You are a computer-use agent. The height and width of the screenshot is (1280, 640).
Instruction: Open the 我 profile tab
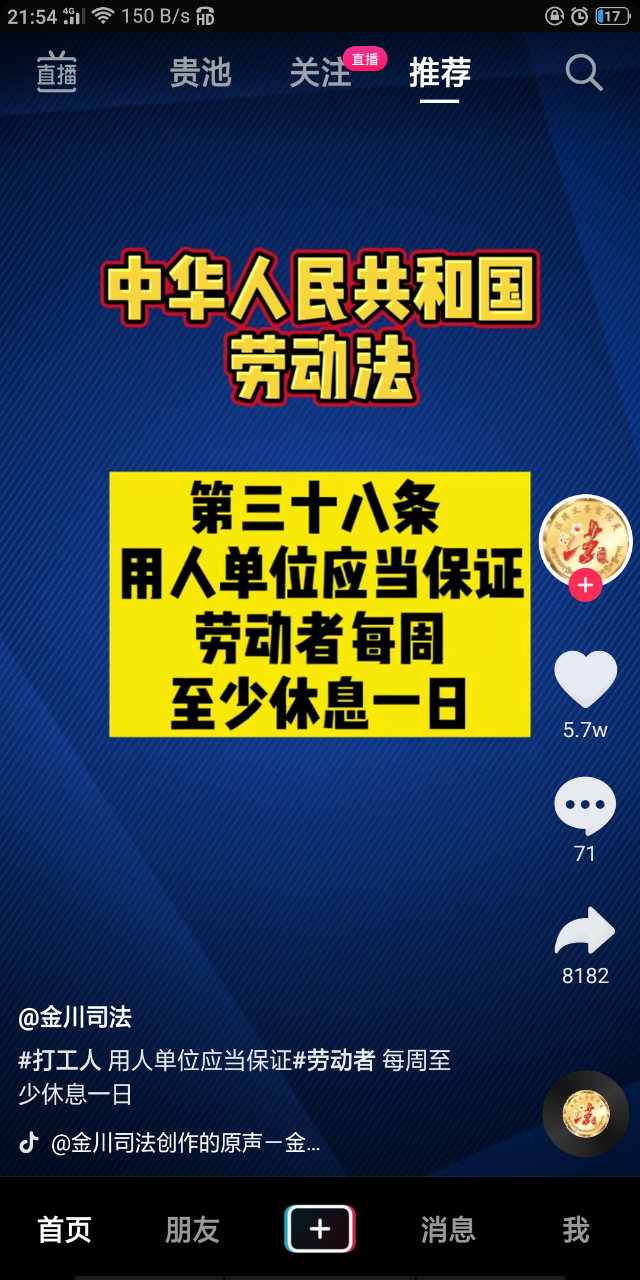pyautogui.click(x=575, y=1229)
